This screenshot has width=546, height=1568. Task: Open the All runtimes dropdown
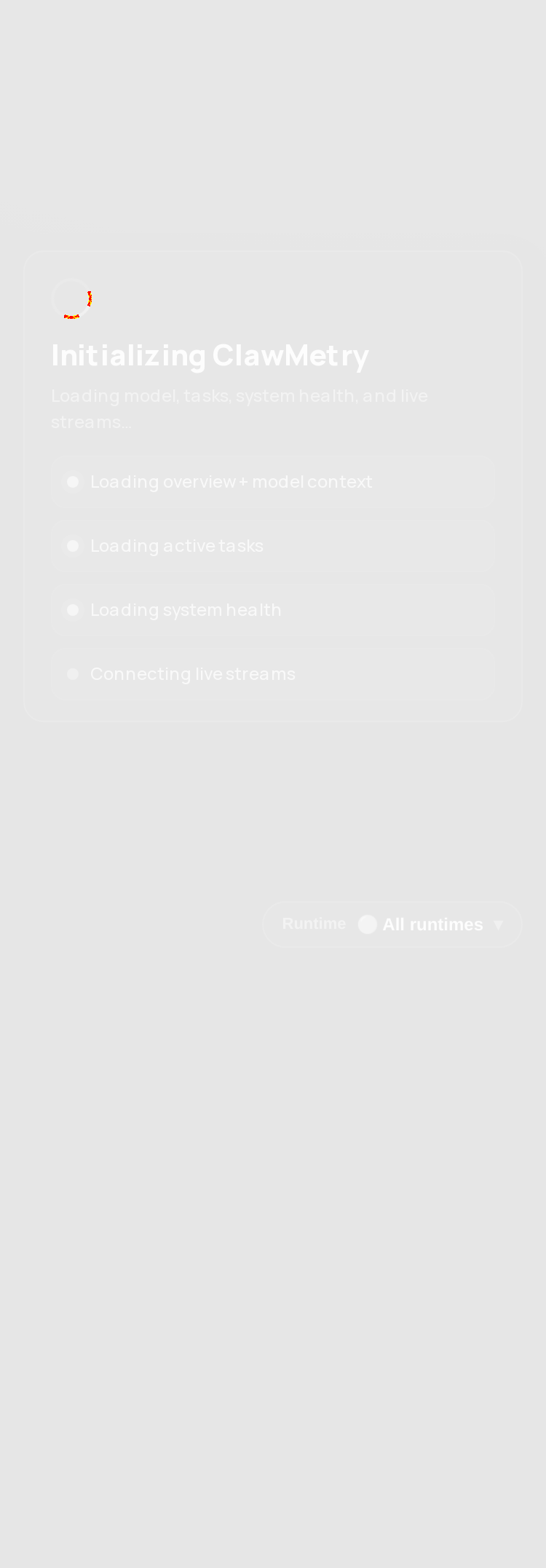(x=431, y=924)
